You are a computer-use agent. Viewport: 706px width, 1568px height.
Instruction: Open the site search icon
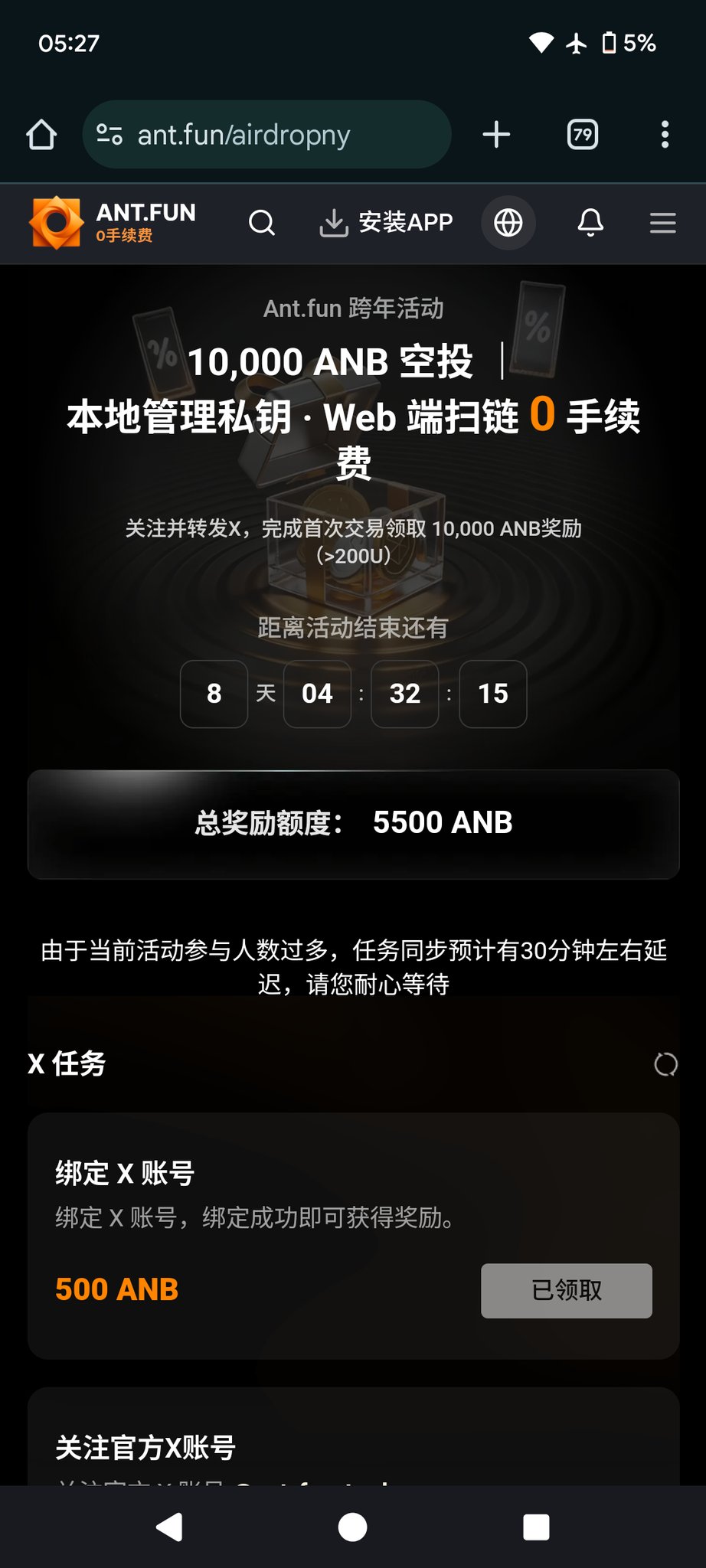262,223
